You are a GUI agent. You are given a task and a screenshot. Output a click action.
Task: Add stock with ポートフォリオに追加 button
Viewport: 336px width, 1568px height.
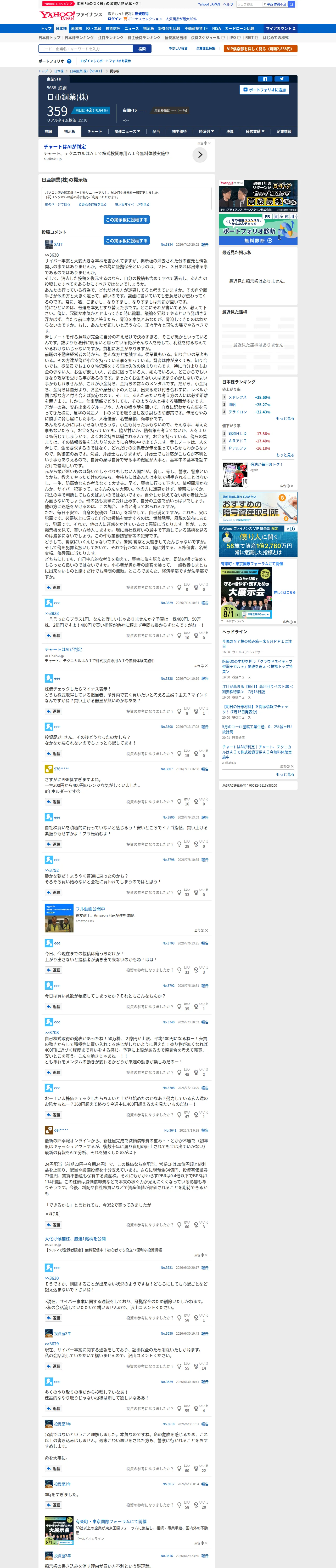264,89
